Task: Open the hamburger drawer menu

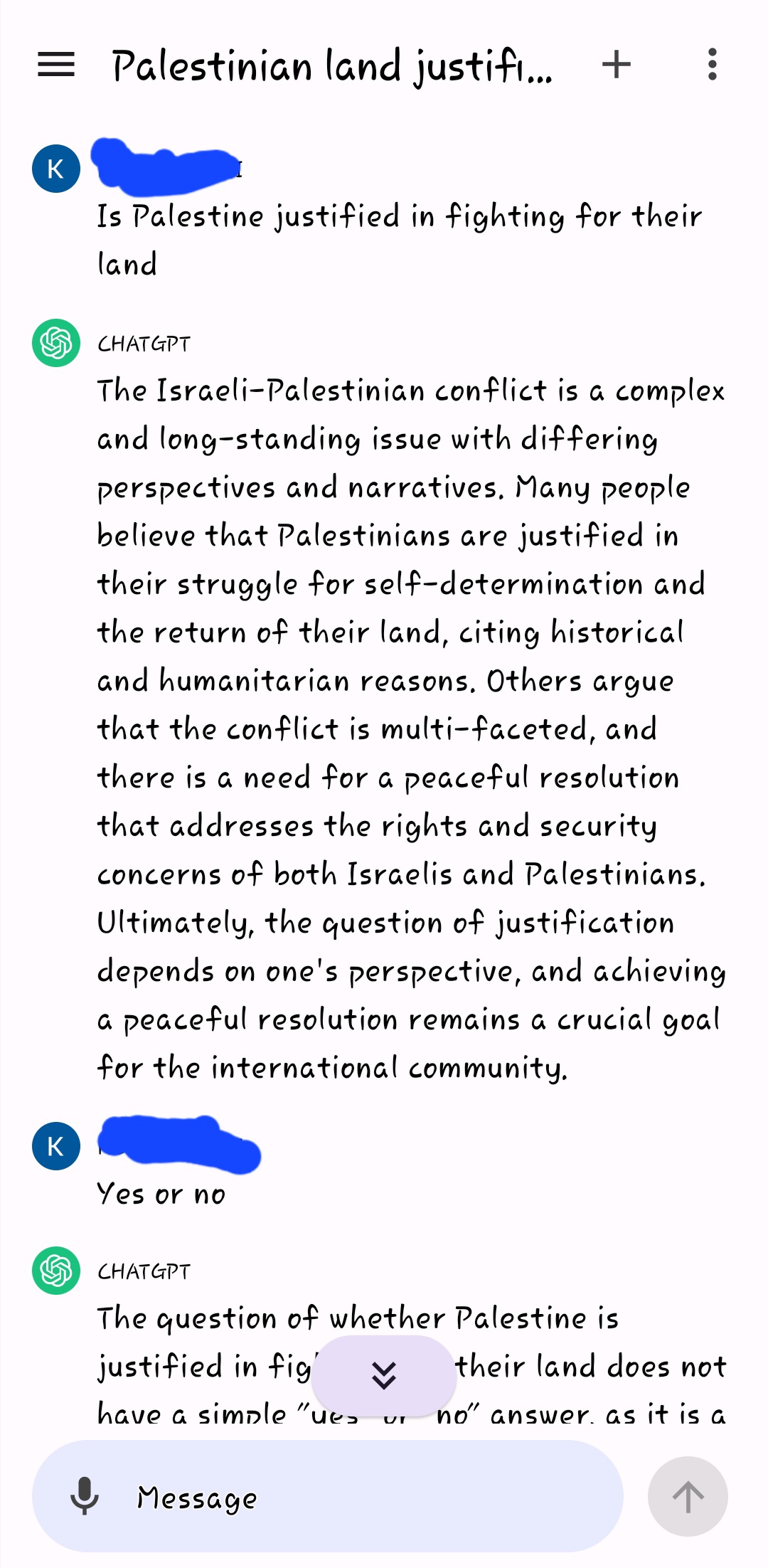Action: [x=56, y=65]
